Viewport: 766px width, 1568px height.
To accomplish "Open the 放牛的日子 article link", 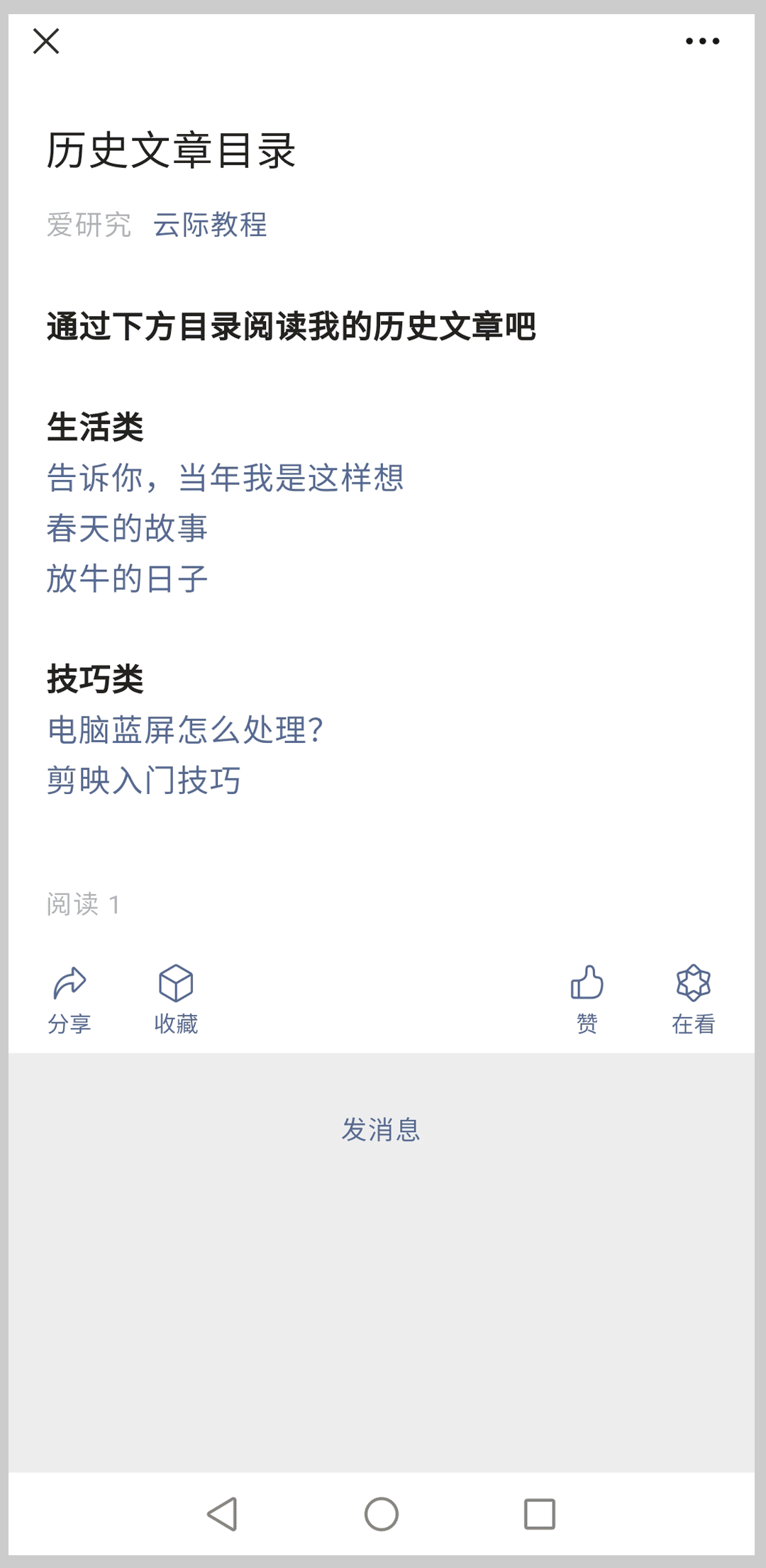I will click(x=127, y=578).
